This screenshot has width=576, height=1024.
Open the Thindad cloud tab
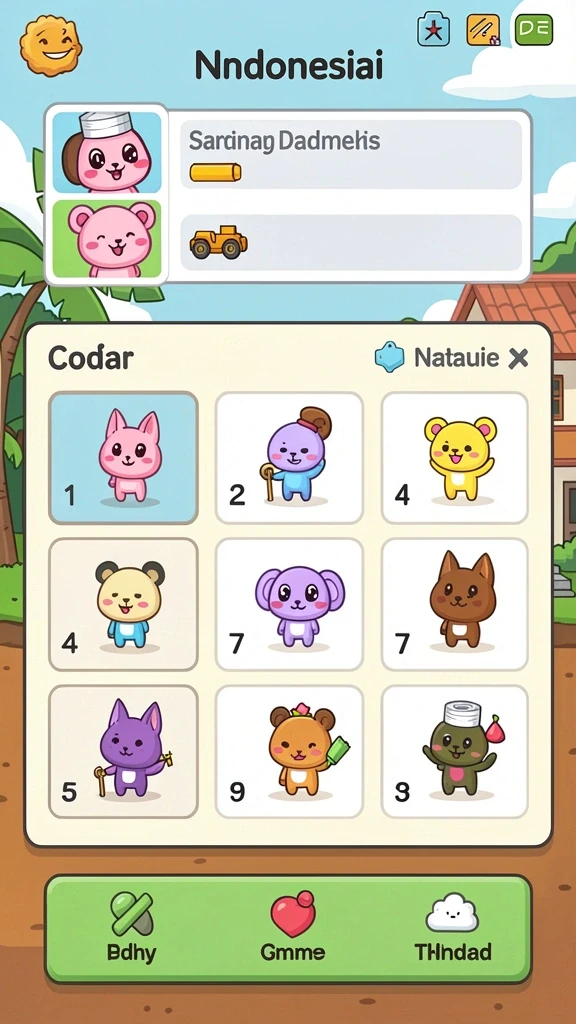[453, 927]
